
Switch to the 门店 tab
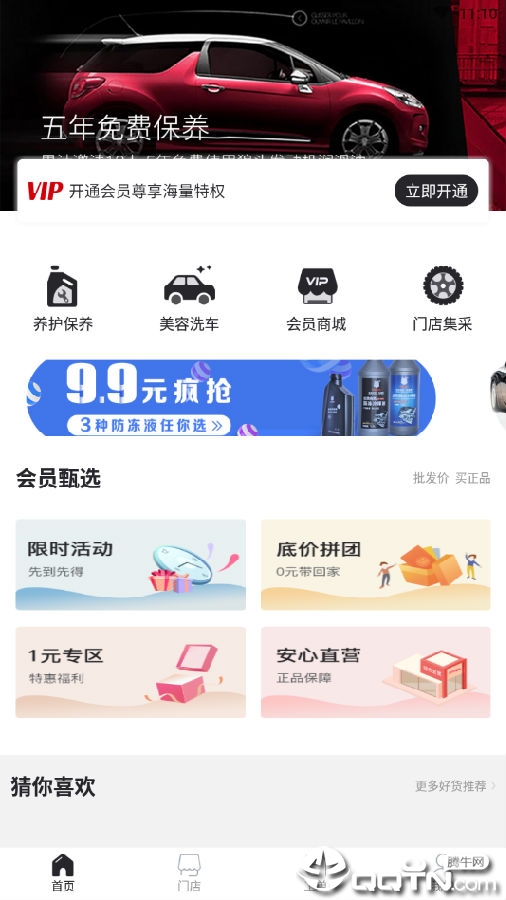189,872
